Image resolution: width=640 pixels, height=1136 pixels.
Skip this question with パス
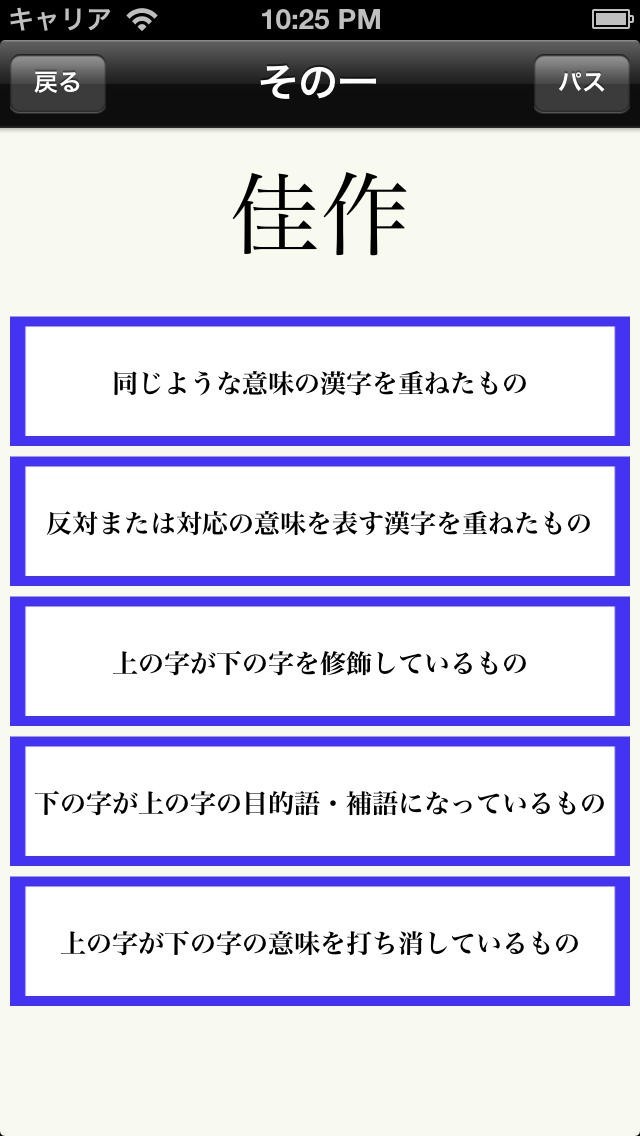coord(581,83)
